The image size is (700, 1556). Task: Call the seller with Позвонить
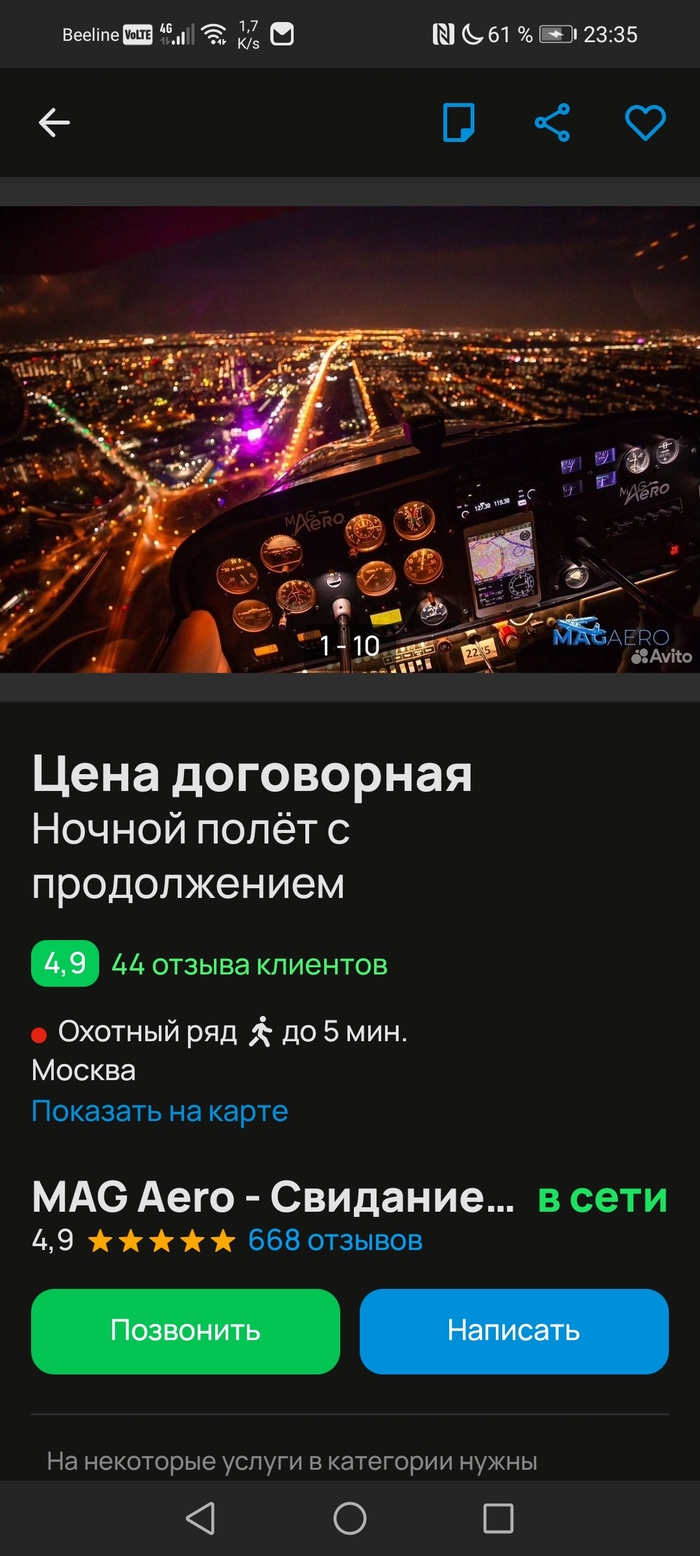point(185,1331)
